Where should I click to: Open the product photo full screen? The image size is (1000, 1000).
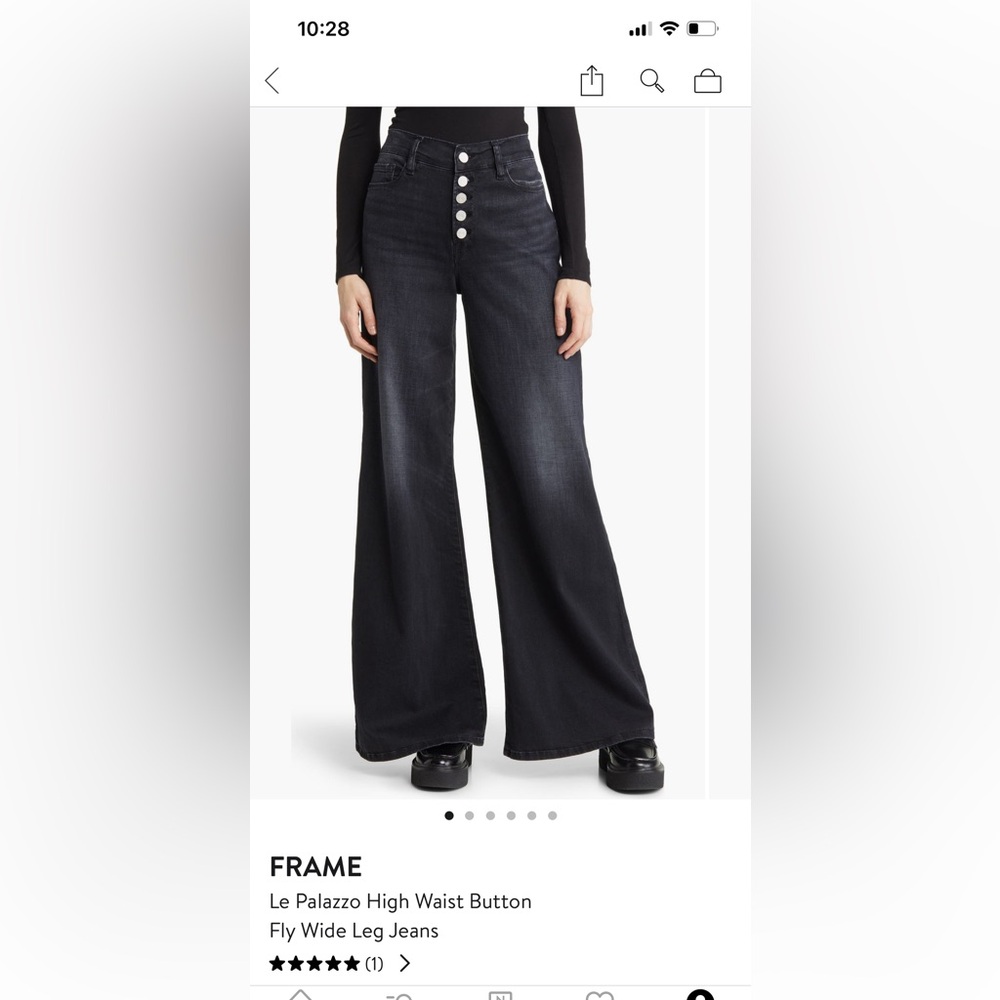point(478,450)
